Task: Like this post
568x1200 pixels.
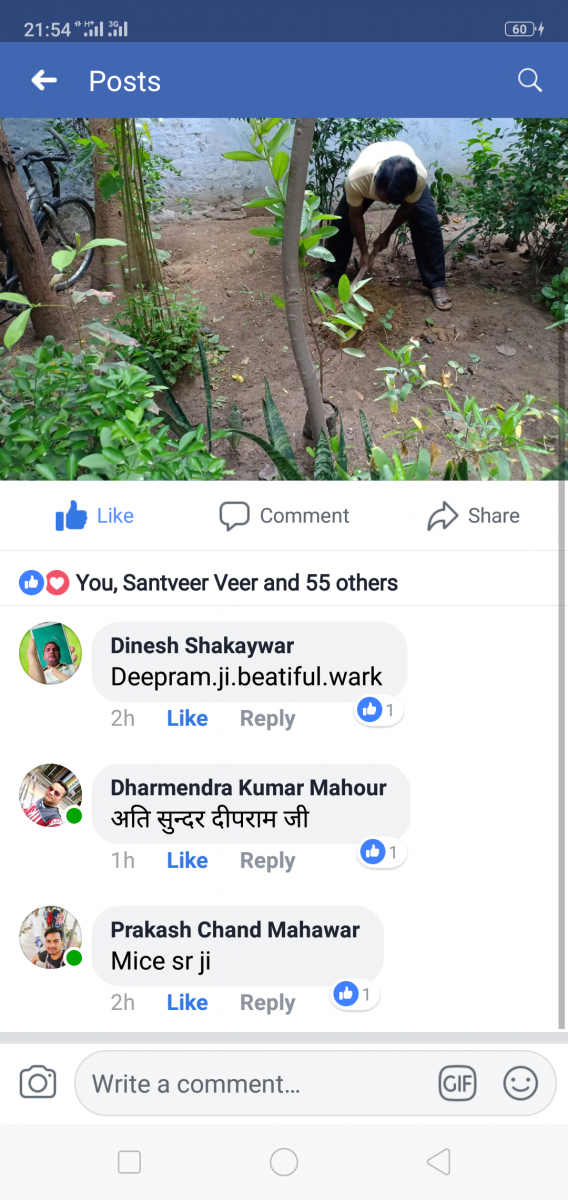Action: point(94,516)
